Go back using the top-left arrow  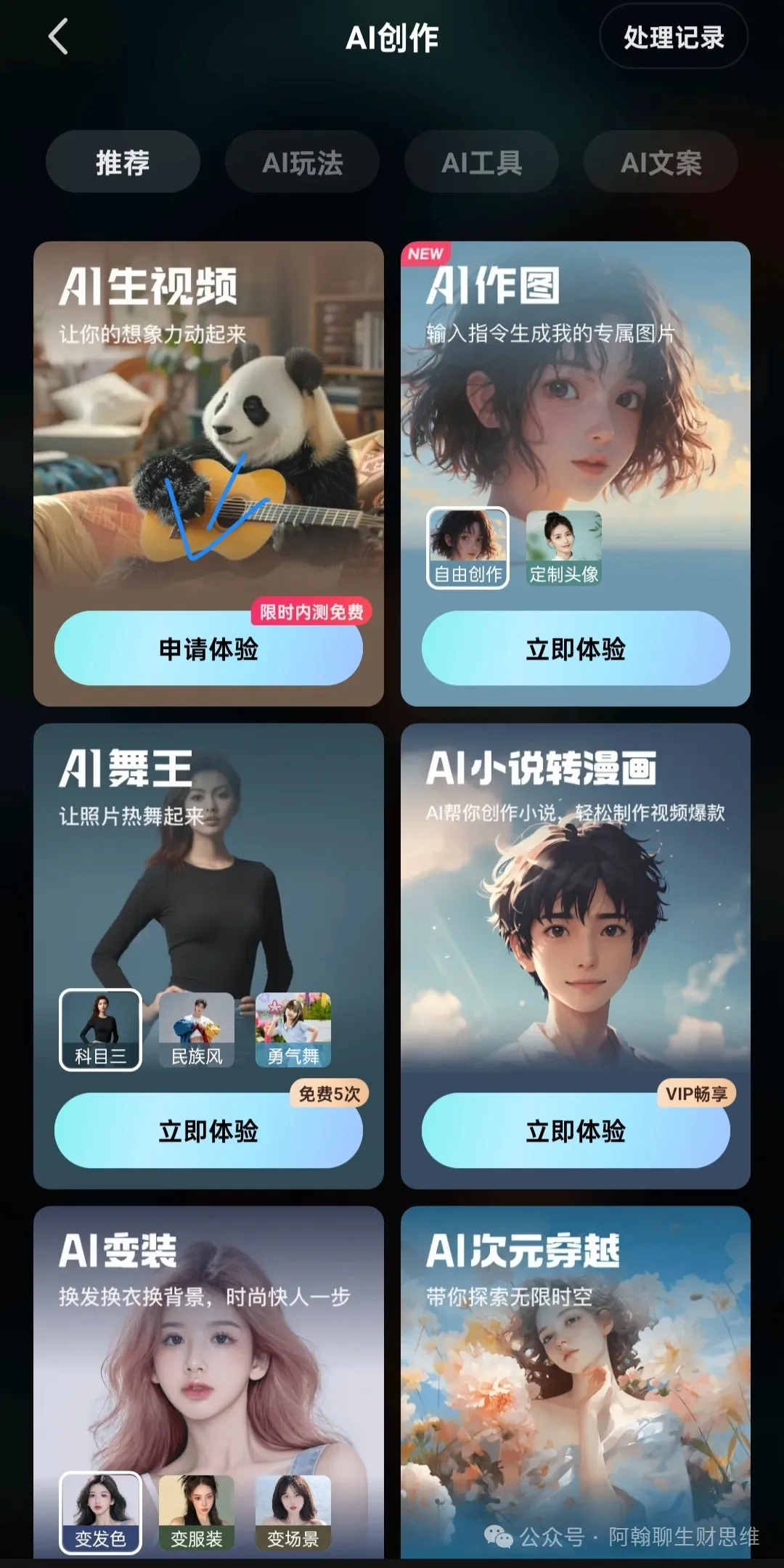pyautogui.click(x=58, y=36)
